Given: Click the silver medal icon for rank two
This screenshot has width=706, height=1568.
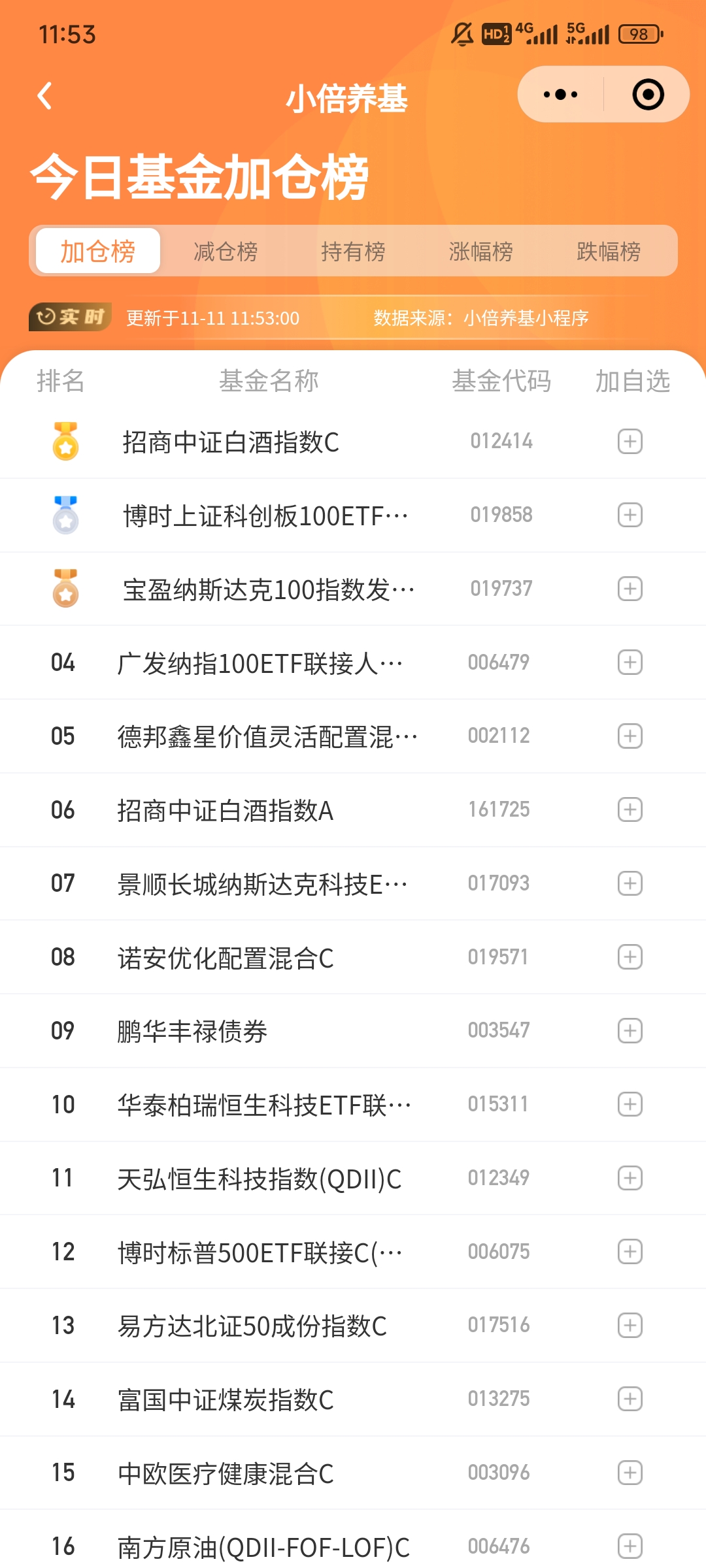Looking at the screenshot, I should pos(65,515).
